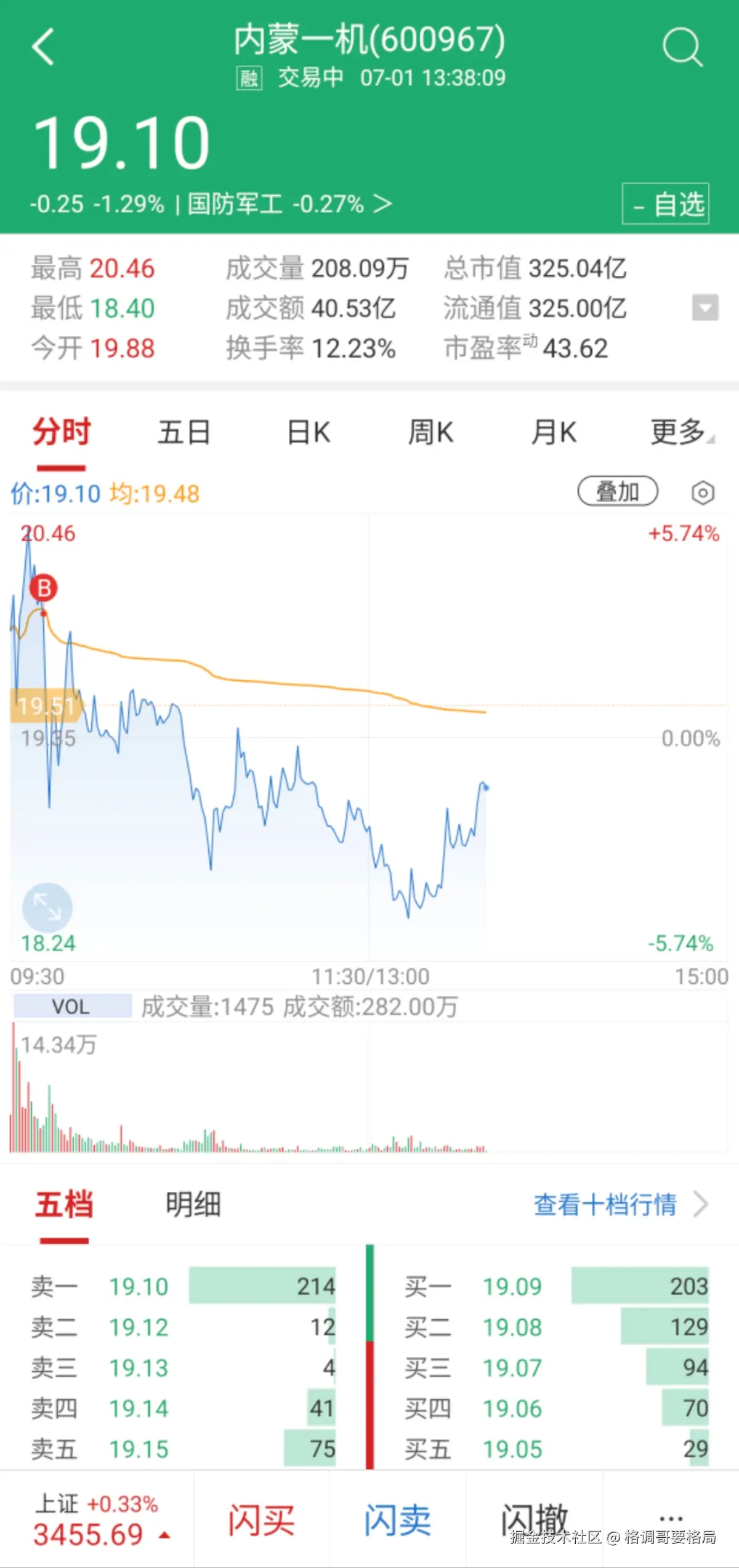
Task: Switch to the 日K daily chart tab
Action: coord(308,432)
